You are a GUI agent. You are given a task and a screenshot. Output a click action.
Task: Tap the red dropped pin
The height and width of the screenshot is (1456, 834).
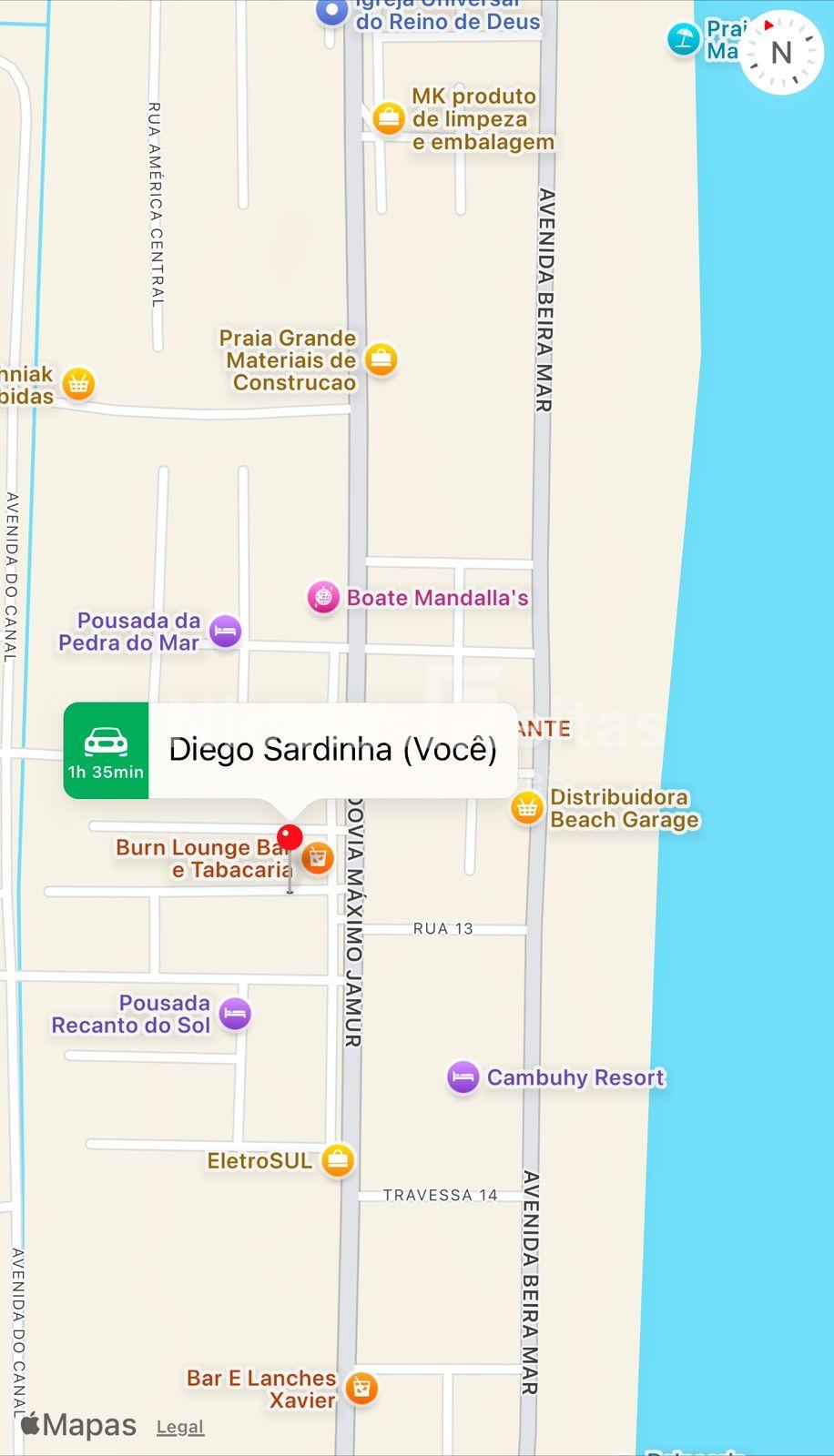(x=290, y=838)
